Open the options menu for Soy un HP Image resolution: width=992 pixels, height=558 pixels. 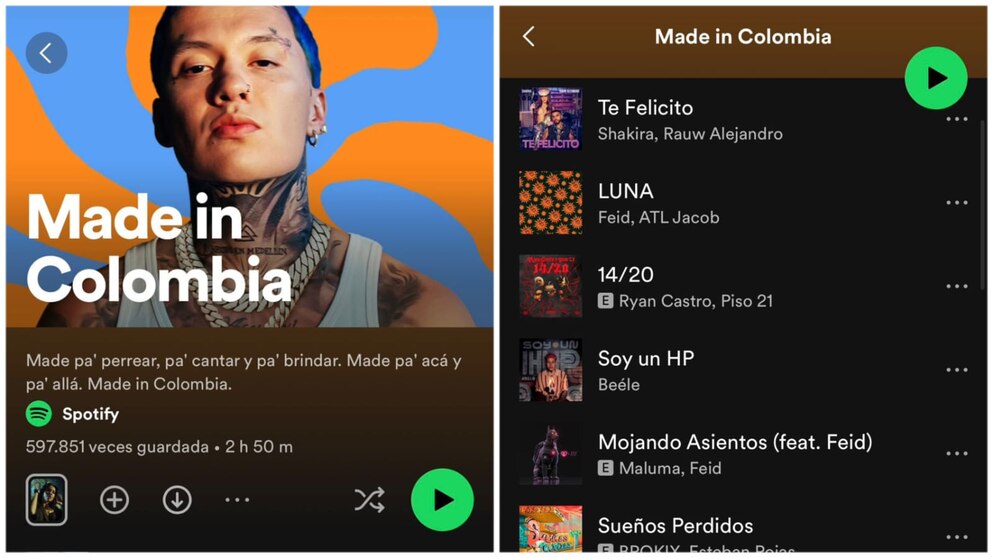tap(957, 370)
